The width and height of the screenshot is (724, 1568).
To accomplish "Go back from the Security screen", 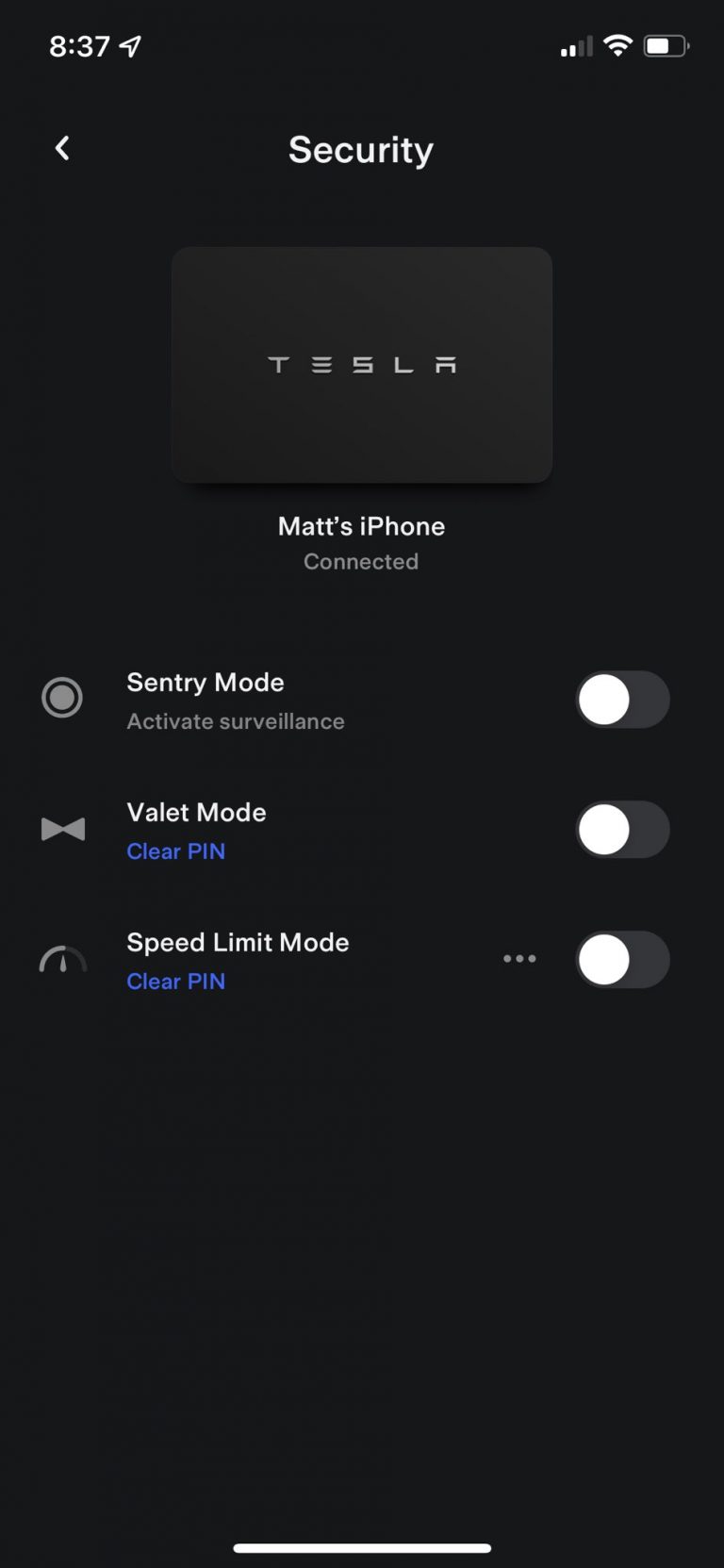I will point(62,148).
